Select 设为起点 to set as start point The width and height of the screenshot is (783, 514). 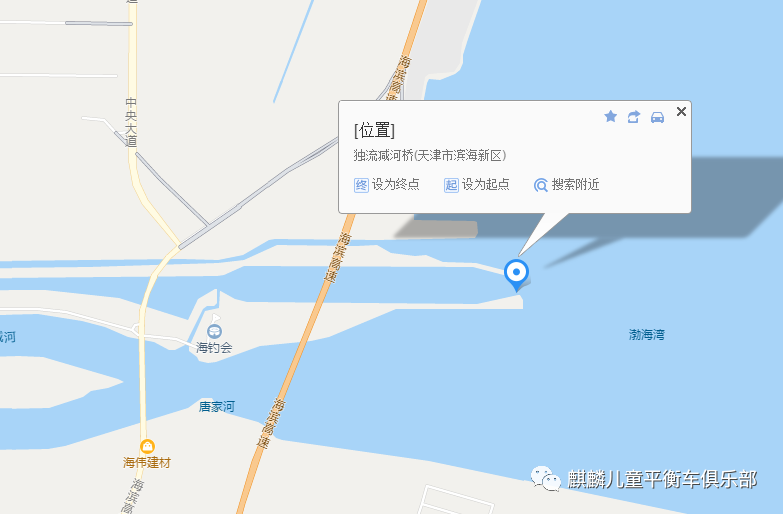477,185
